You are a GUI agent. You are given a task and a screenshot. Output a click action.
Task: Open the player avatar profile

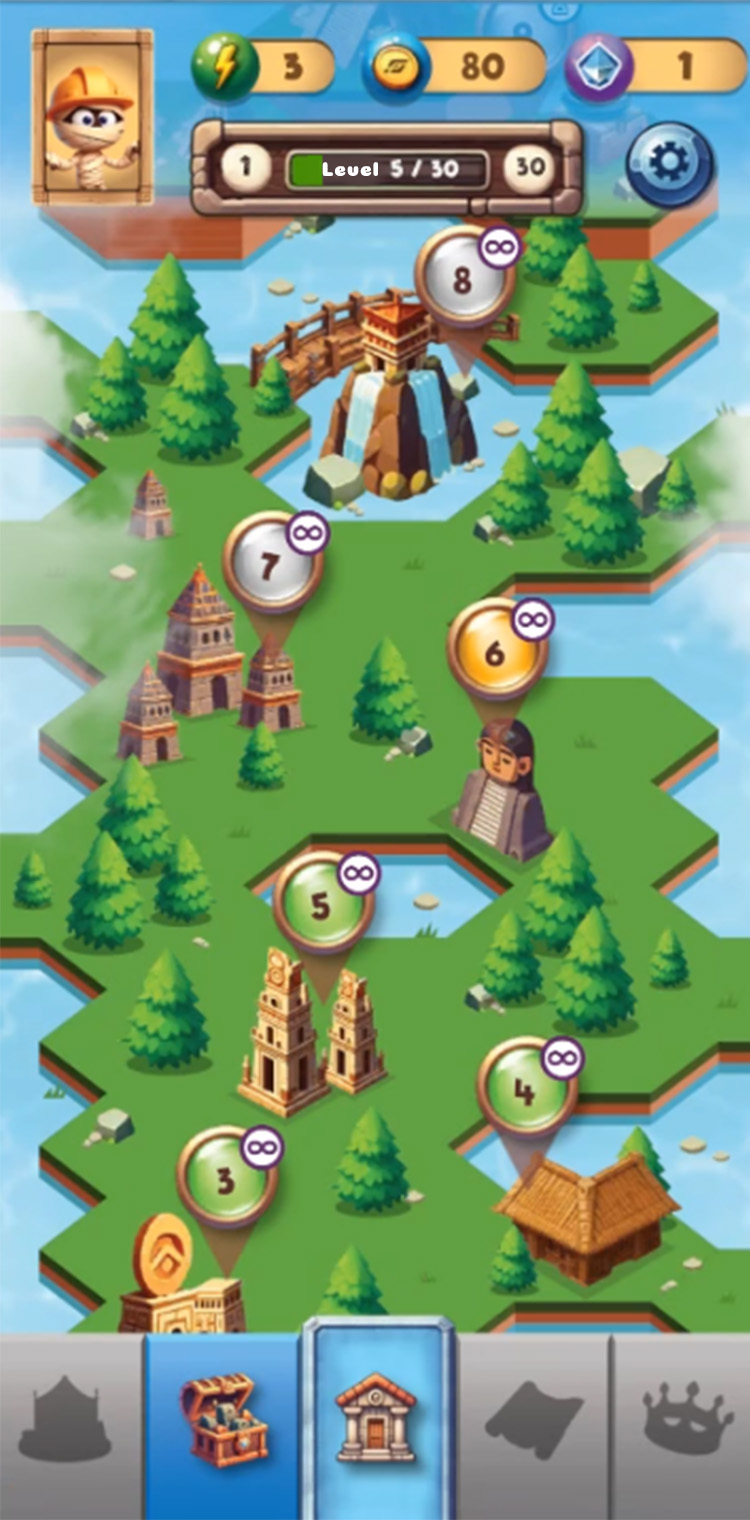tap(92, 116)
